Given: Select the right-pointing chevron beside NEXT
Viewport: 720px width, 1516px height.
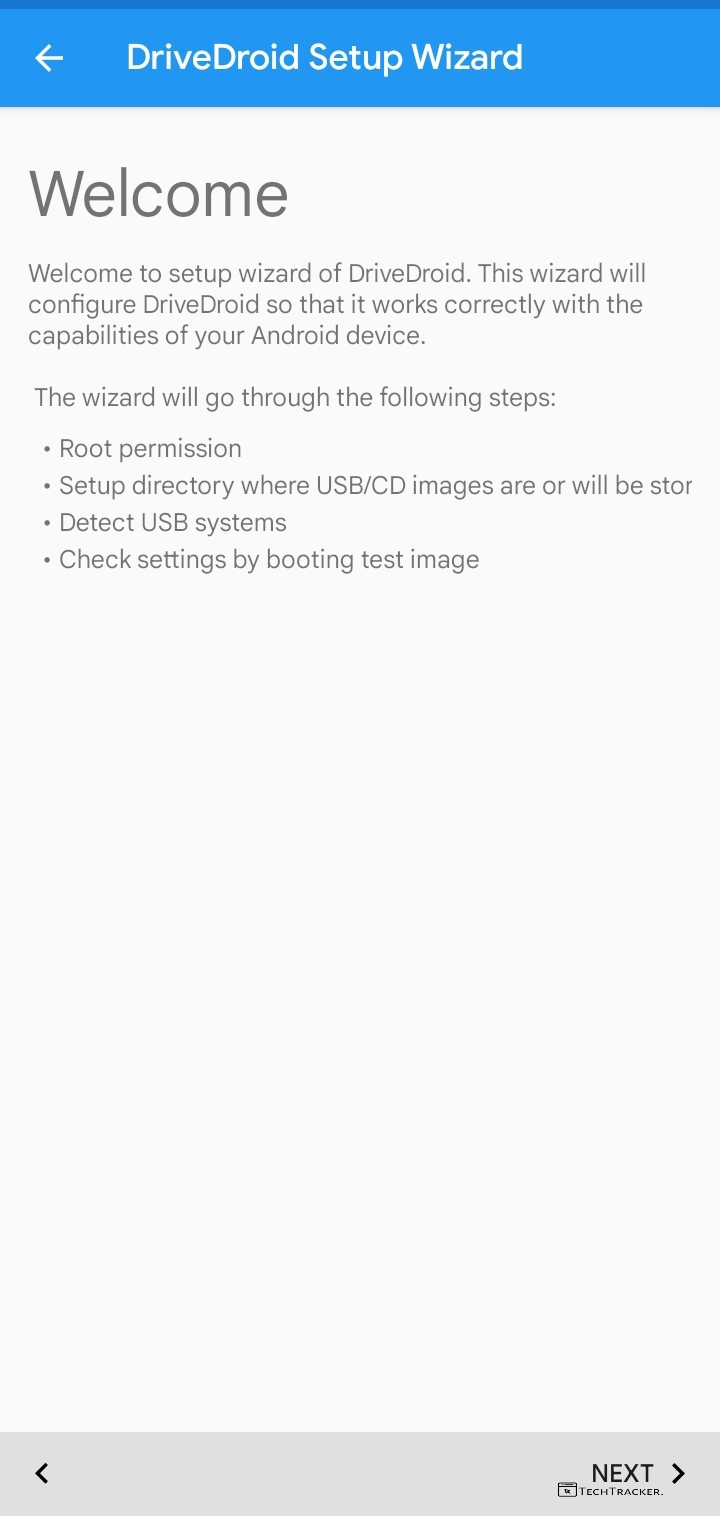Looking at the screenshot, I should coord(678,1473).
